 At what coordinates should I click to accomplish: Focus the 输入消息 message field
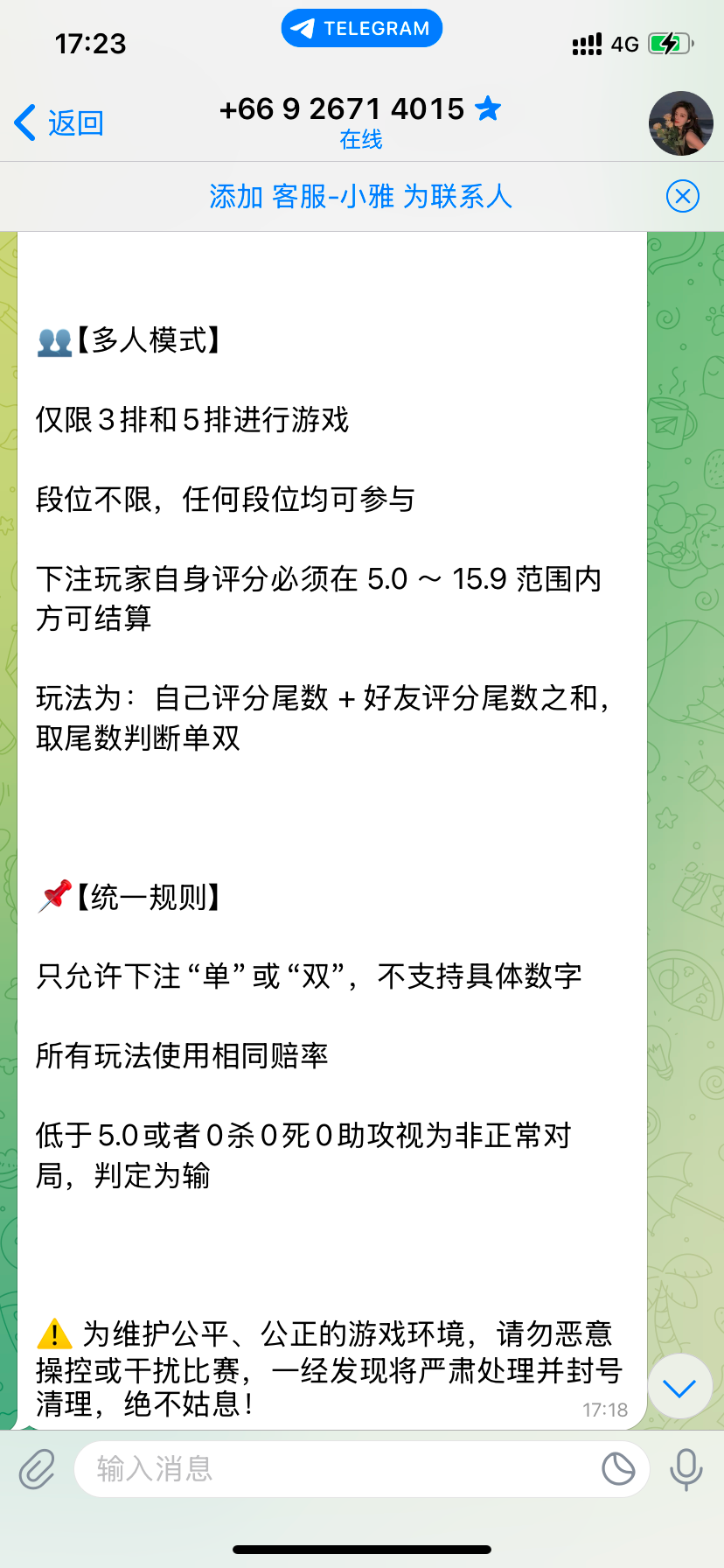pyautogui.click(x=332, y=1469)
